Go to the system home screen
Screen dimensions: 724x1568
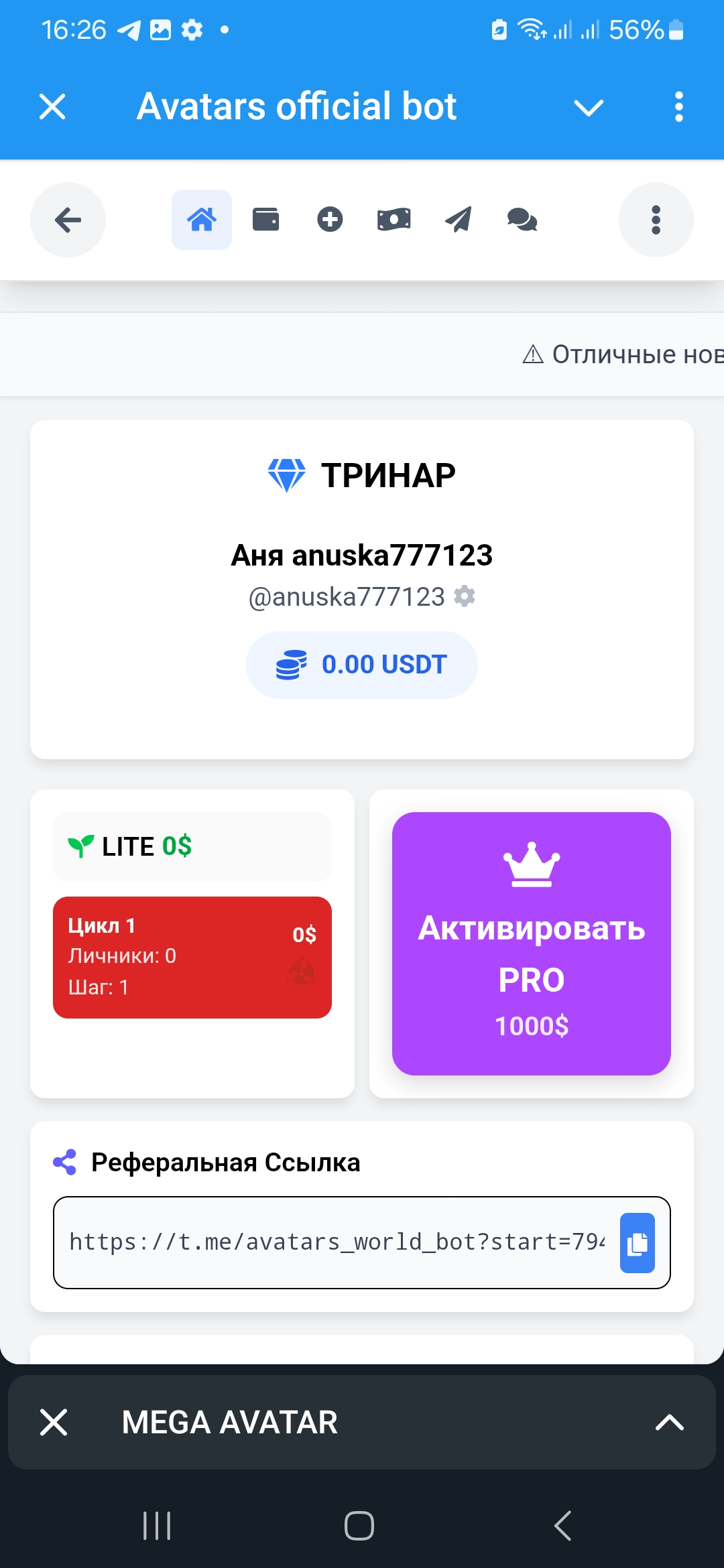(359, 1526)
